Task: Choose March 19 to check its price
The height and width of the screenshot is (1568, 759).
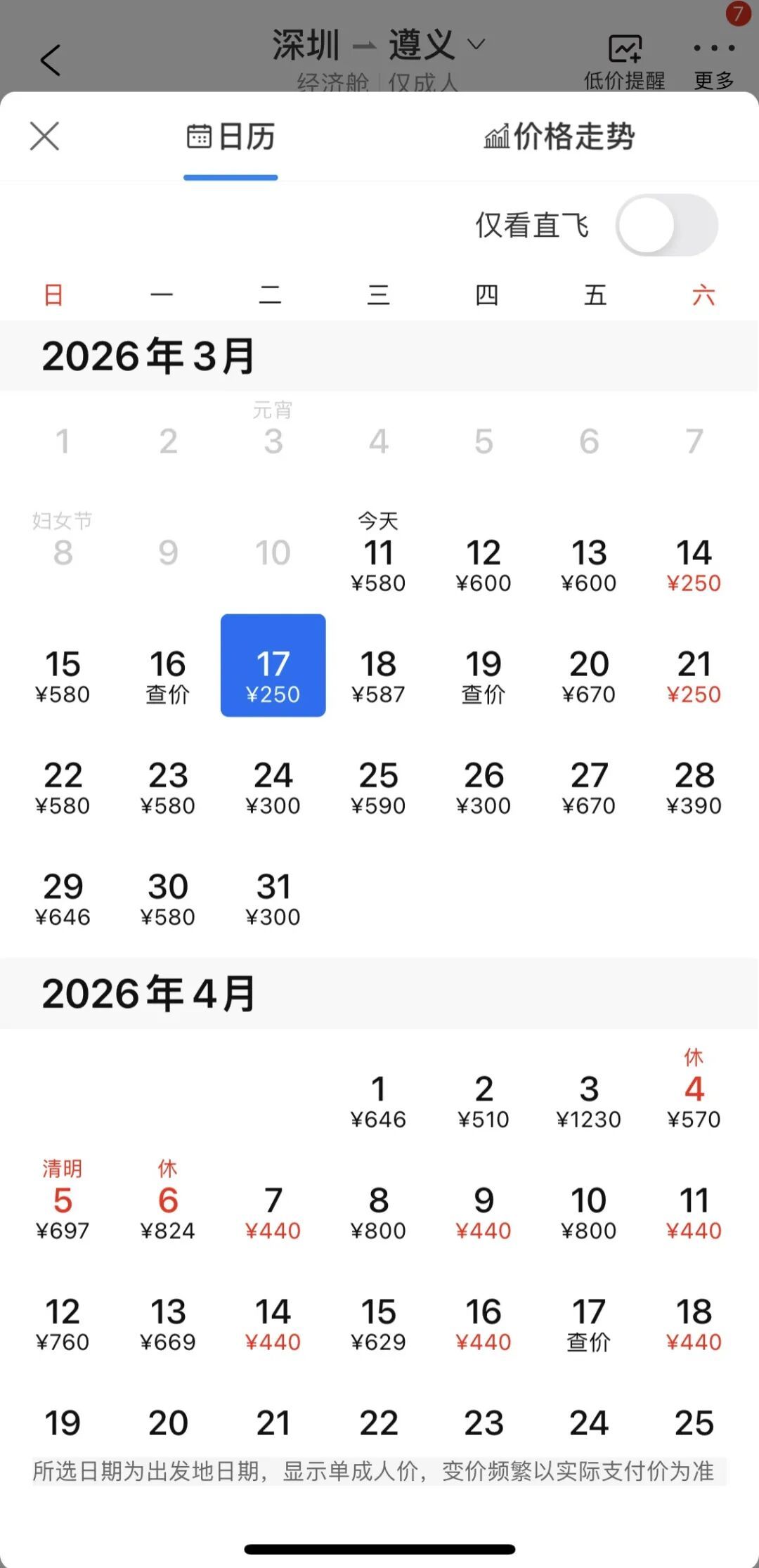Action: 484,675
